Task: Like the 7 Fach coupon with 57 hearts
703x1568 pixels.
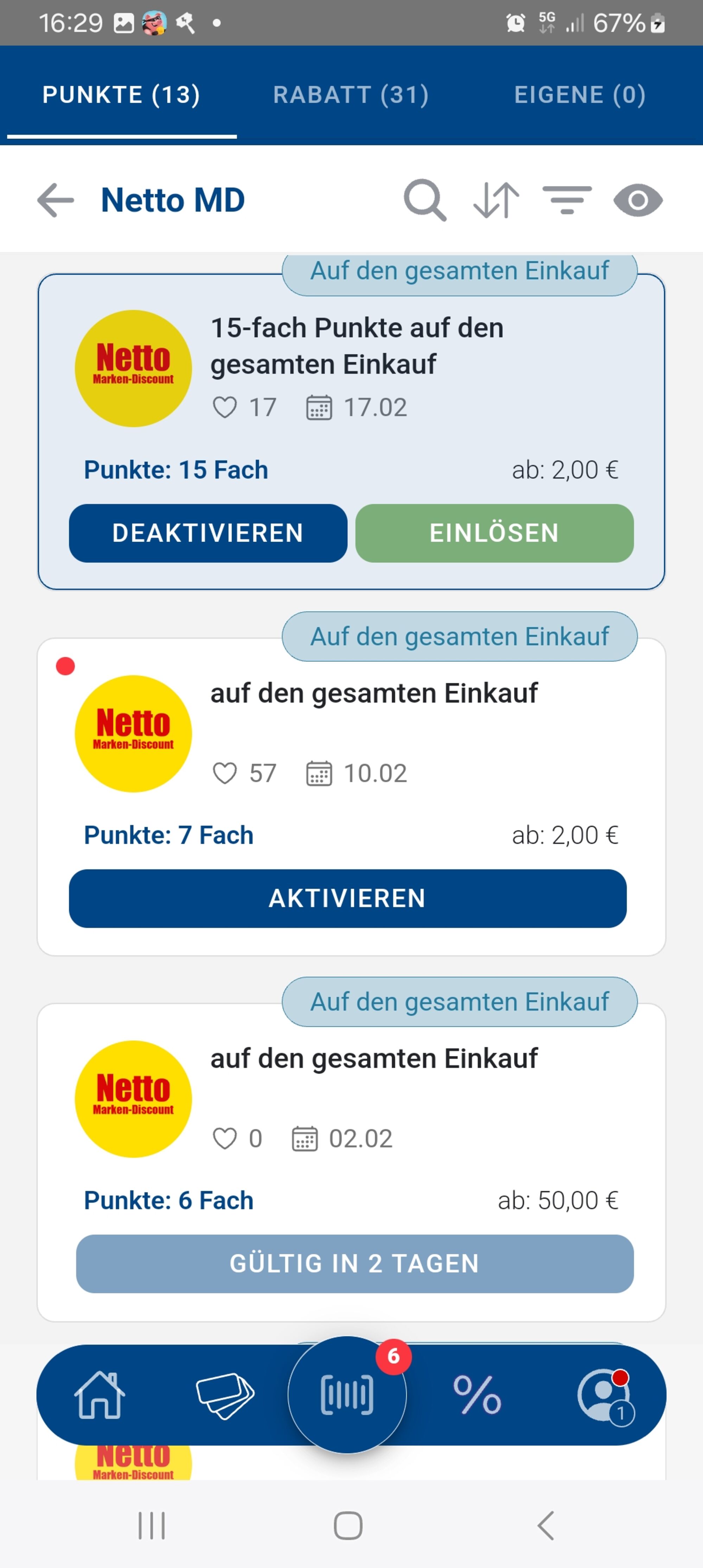Action: (225, 773)
